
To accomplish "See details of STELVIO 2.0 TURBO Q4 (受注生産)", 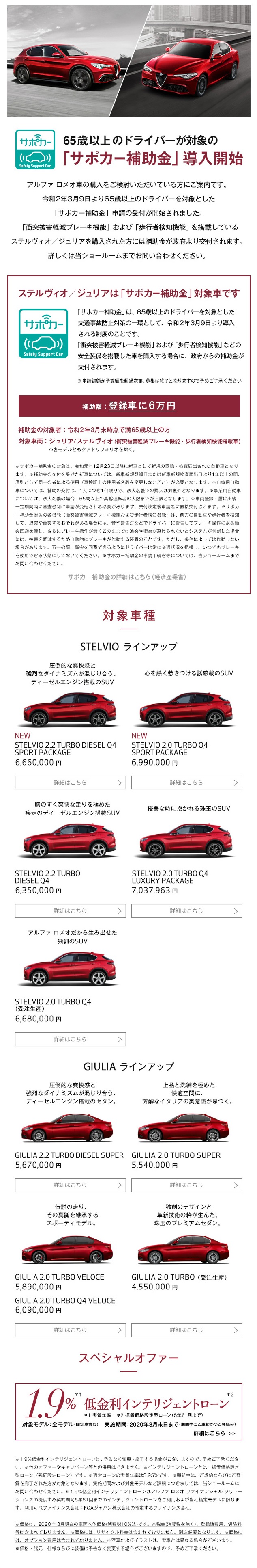I will (70, 1039).
